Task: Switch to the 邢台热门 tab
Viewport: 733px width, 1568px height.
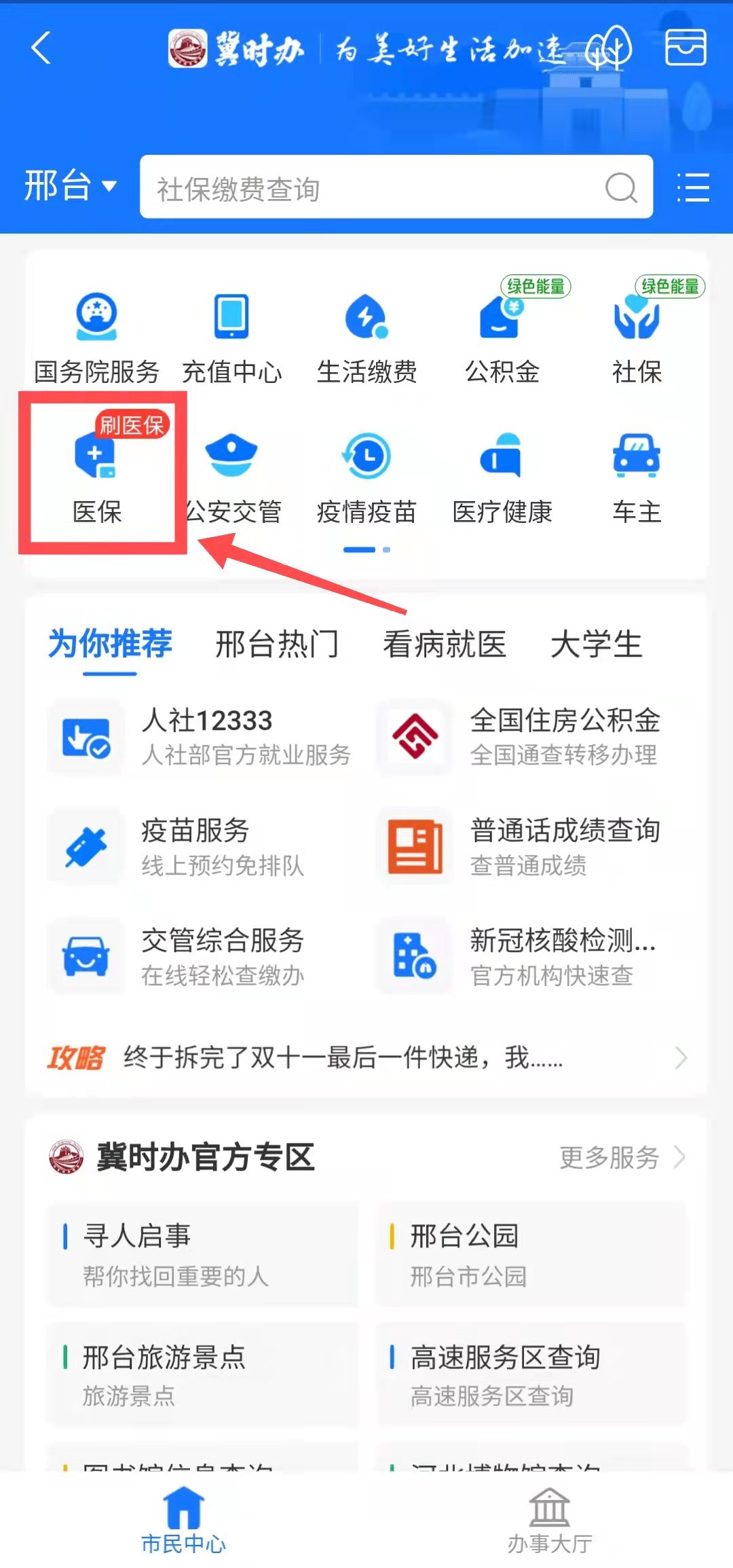Action: click(277, 644)
